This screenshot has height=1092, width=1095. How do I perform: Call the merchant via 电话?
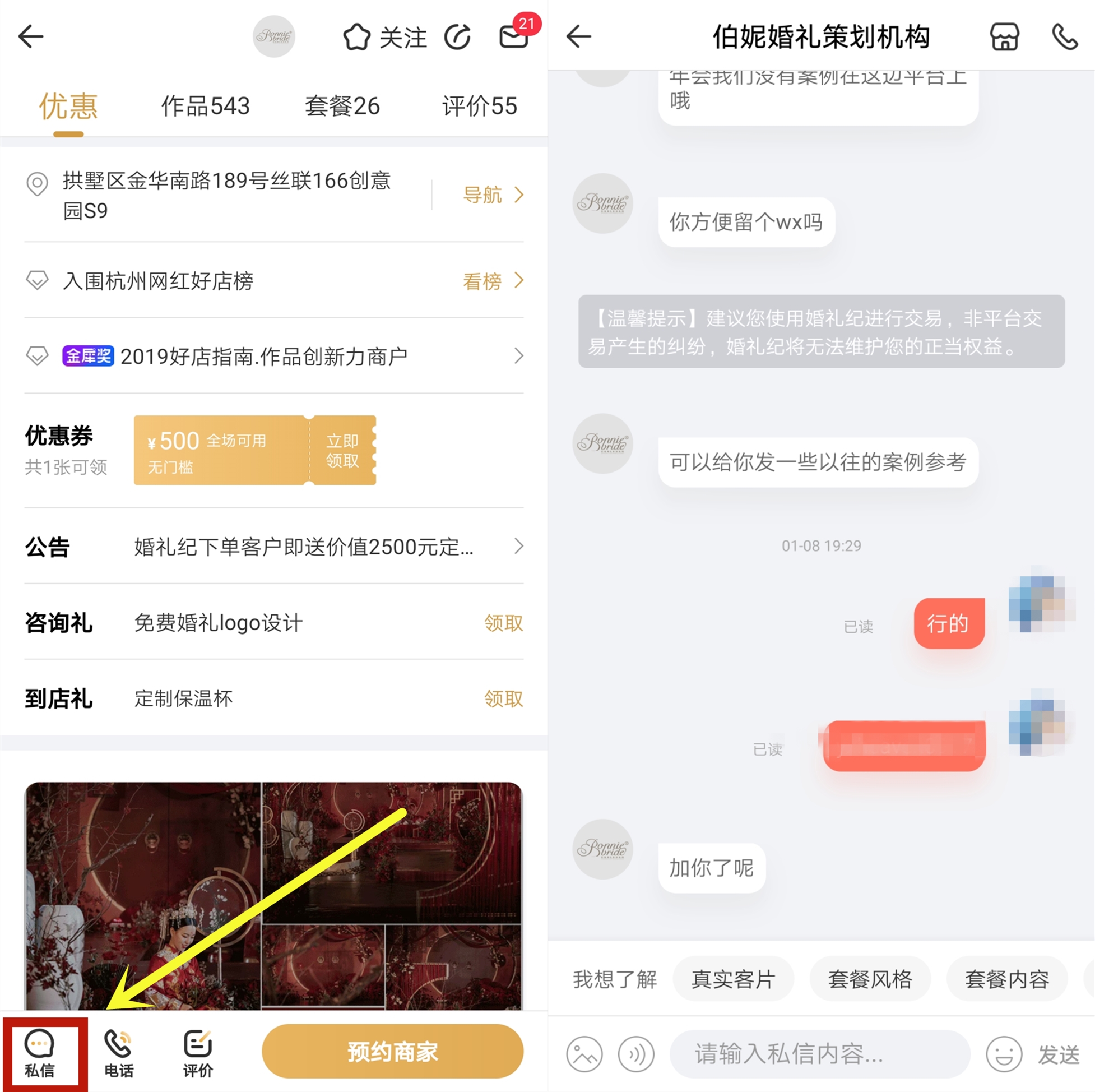click(118, 1053)
